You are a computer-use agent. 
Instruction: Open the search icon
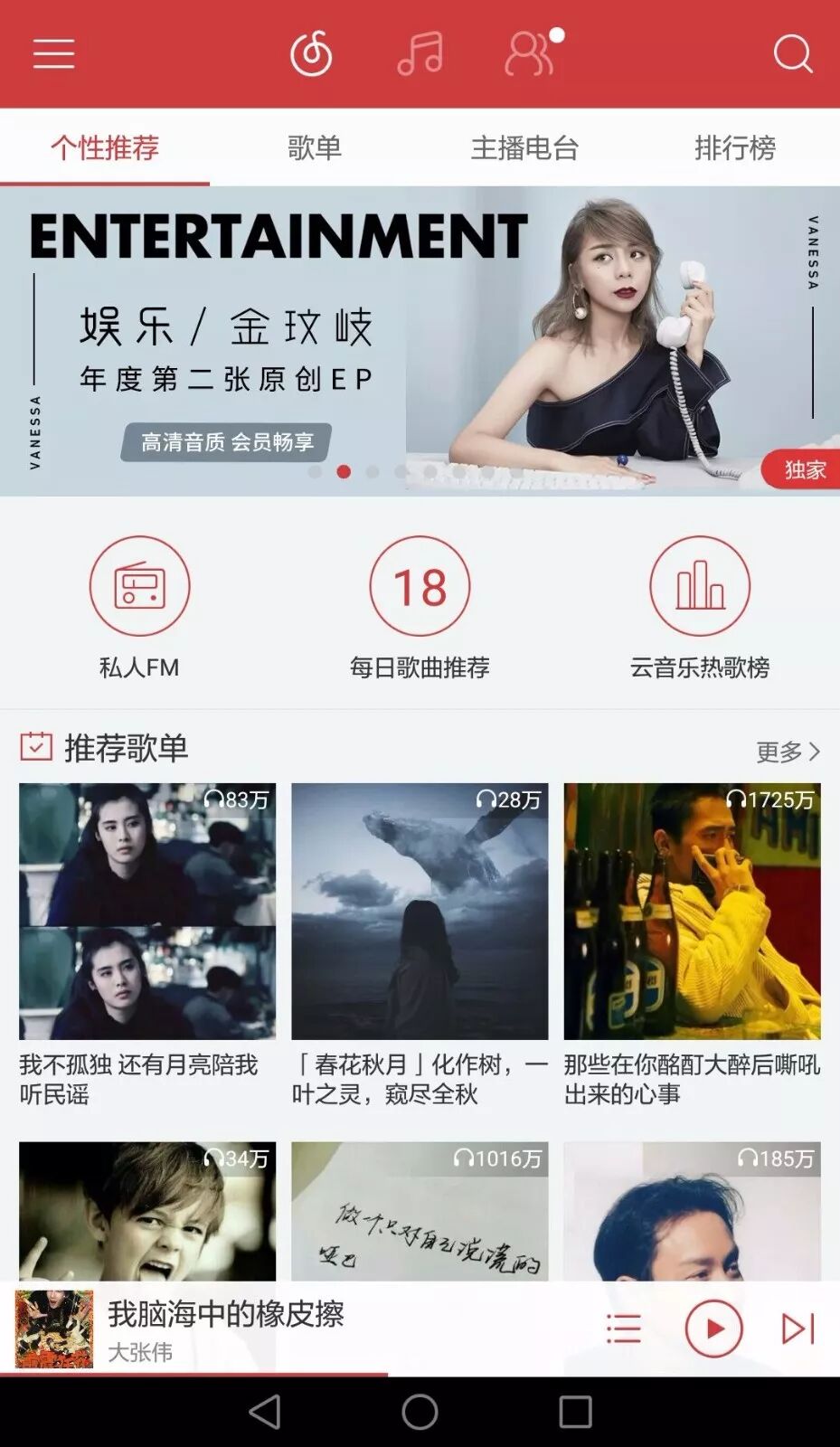tap(792, 54)
